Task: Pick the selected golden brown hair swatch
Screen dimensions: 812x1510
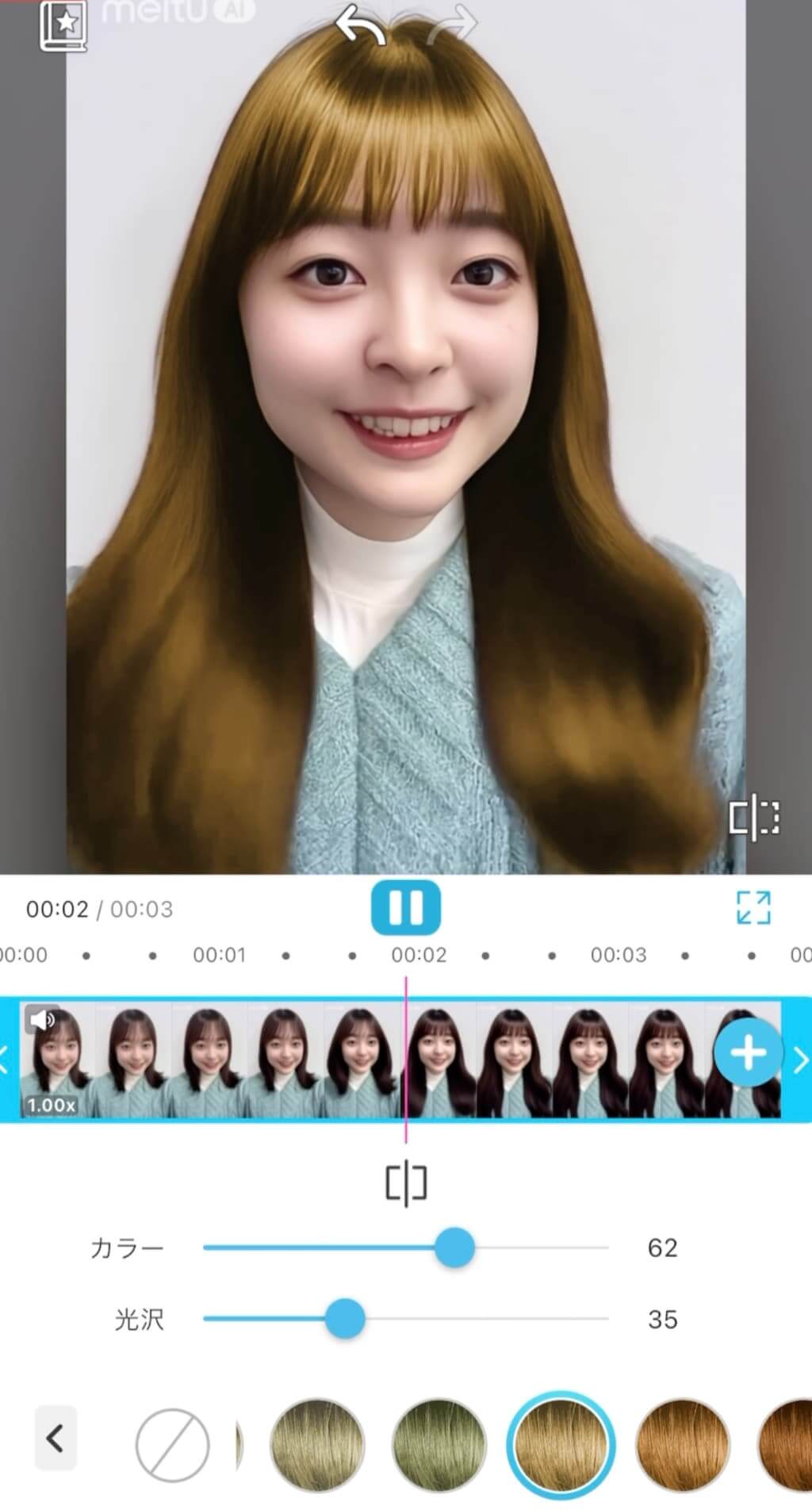Action: click(x=561, y=1445)
